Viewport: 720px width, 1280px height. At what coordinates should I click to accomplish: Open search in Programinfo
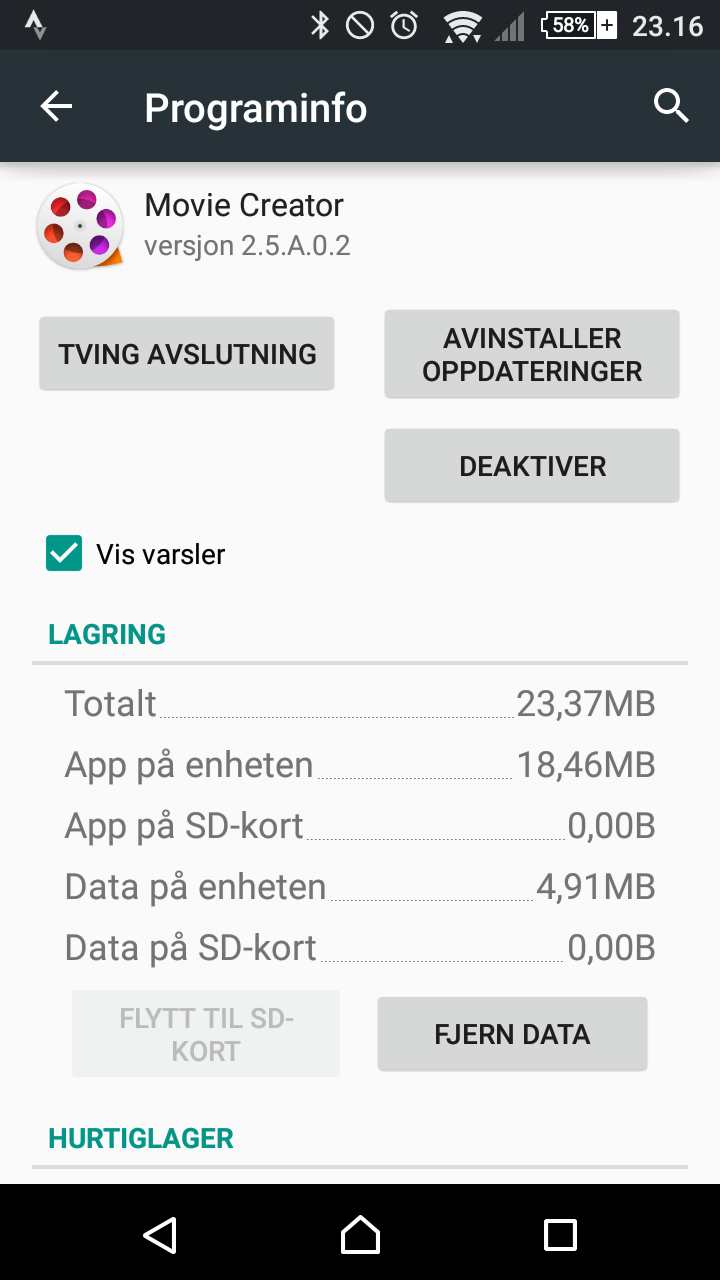pyautogui.click(x=671, y=106)
